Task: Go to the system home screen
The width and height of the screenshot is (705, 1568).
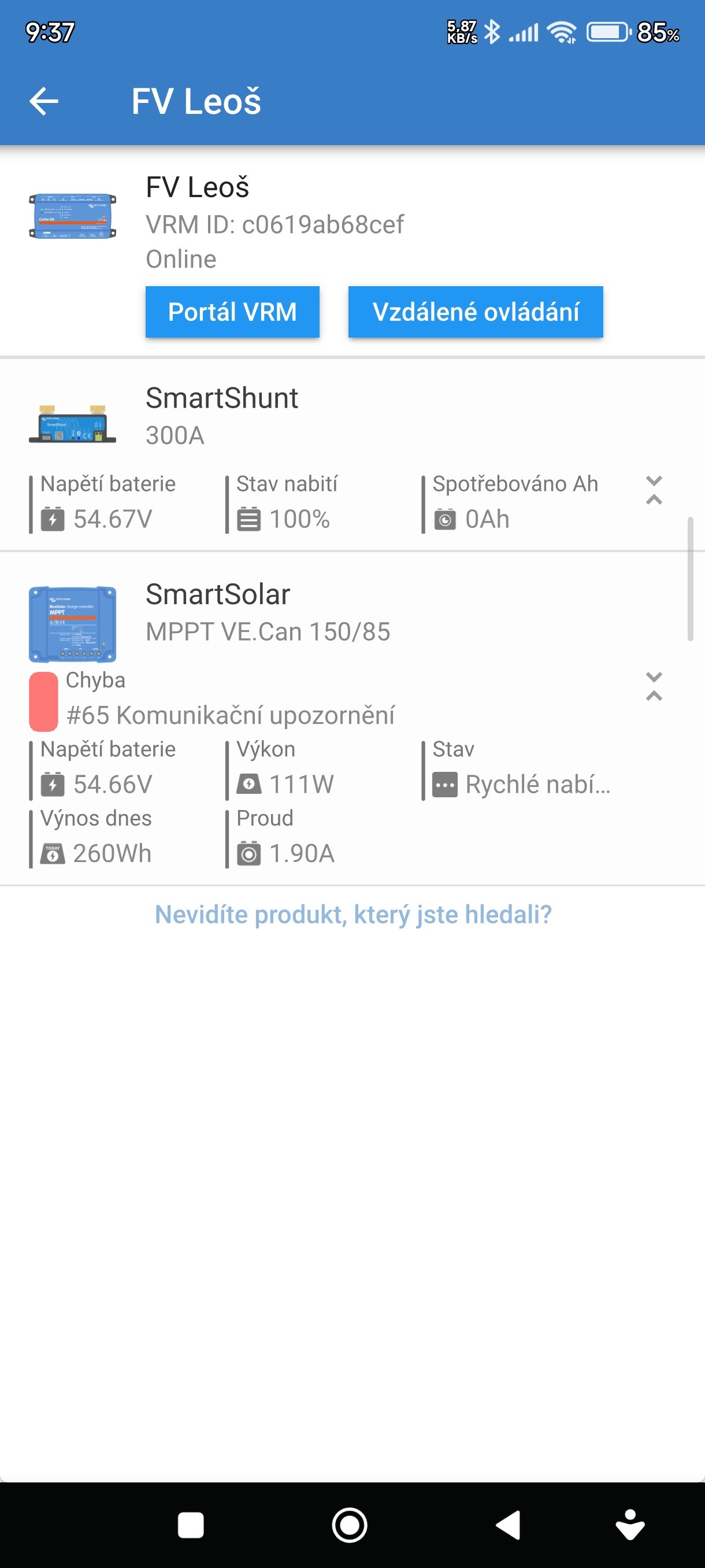Action: click(x=350, y=1525)
